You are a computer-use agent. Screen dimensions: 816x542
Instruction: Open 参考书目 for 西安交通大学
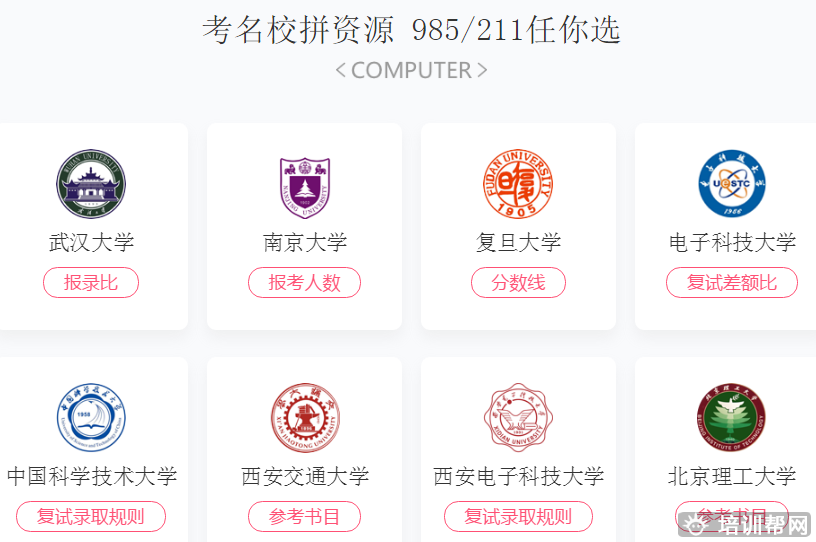(304, 517)
